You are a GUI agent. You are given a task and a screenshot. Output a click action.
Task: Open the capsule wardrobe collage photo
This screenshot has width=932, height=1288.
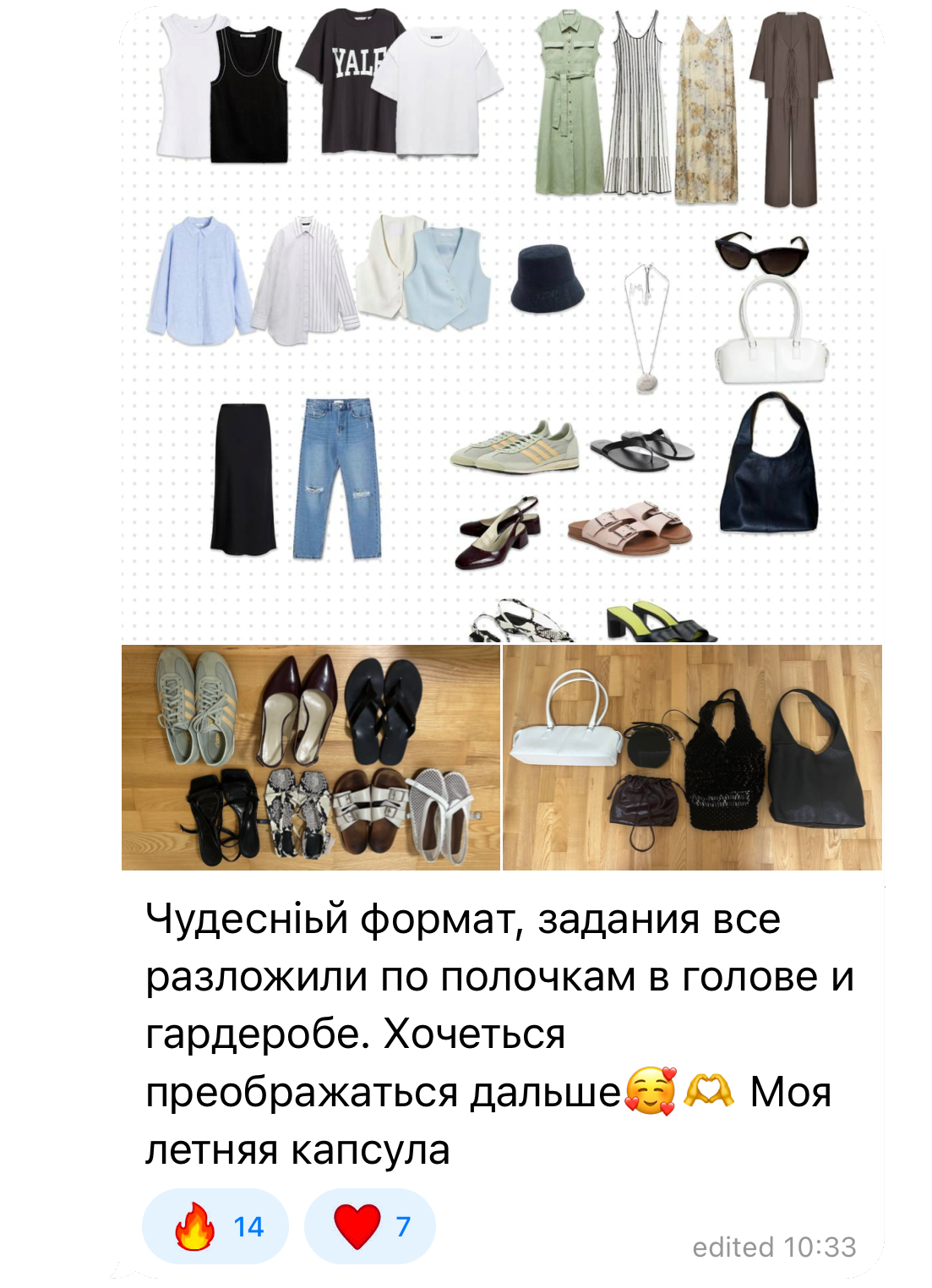pos(502,325)
